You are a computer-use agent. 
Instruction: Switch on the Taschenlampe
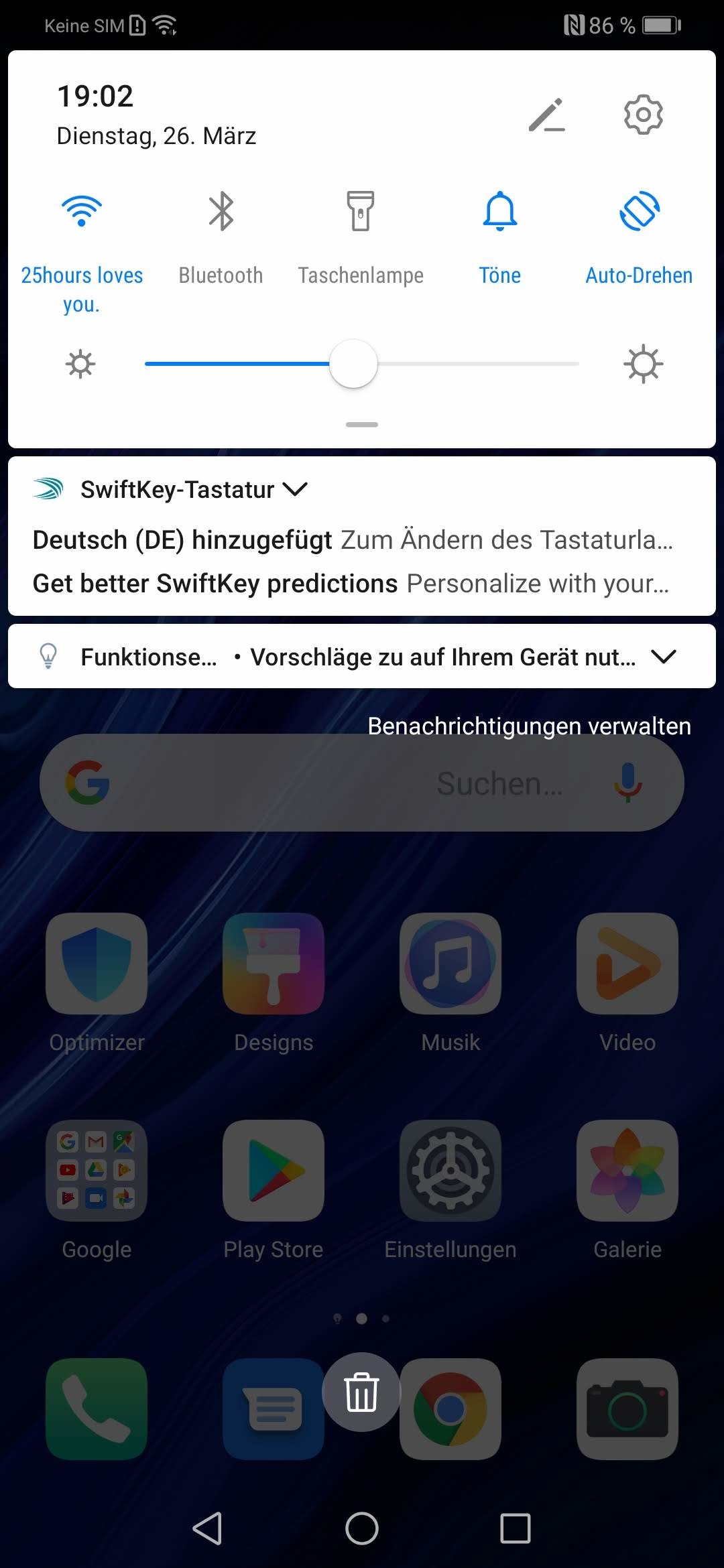click(x=361, y=212)
